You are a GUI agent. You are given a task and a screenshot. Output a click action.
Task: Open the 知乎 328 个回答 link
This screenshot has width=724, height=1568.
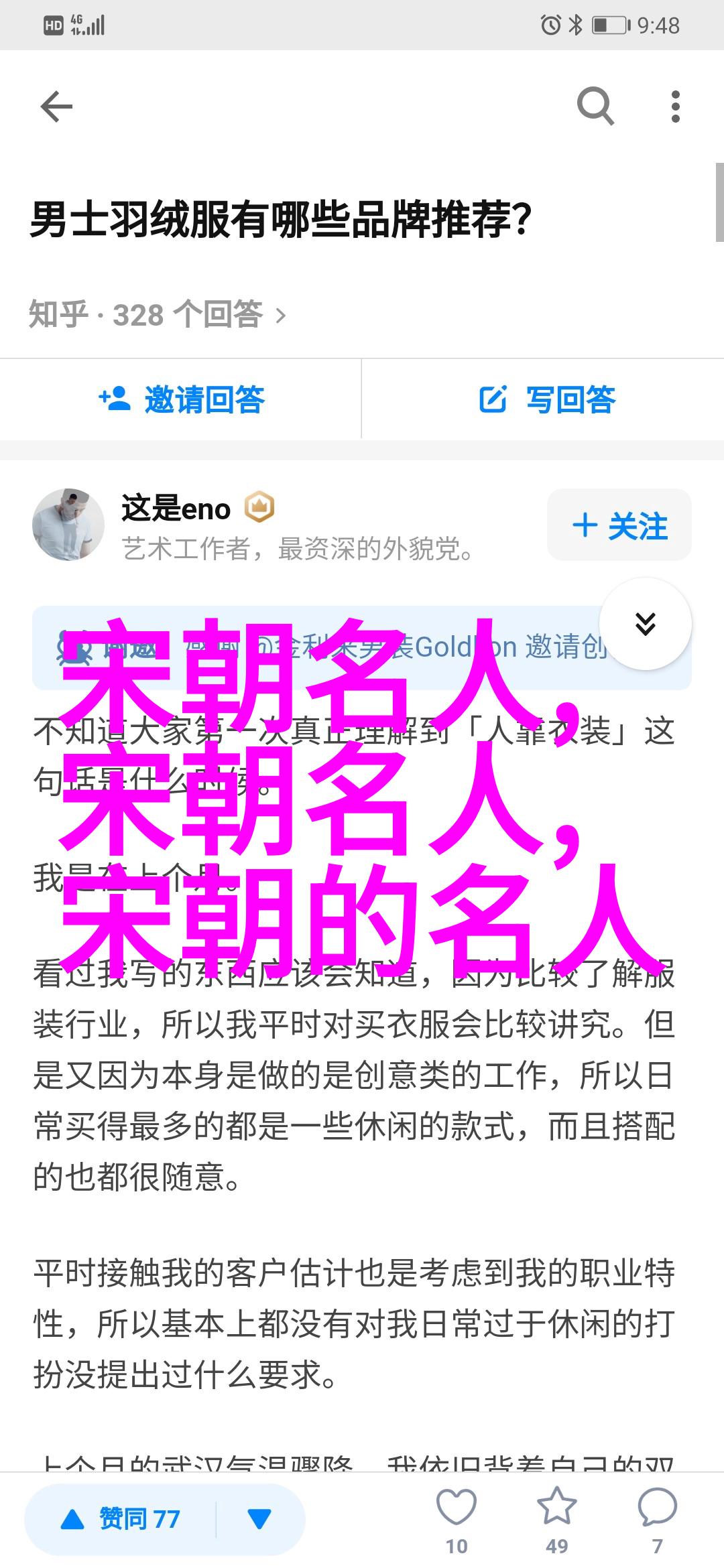pyautogui.click(x=158, y=314)
